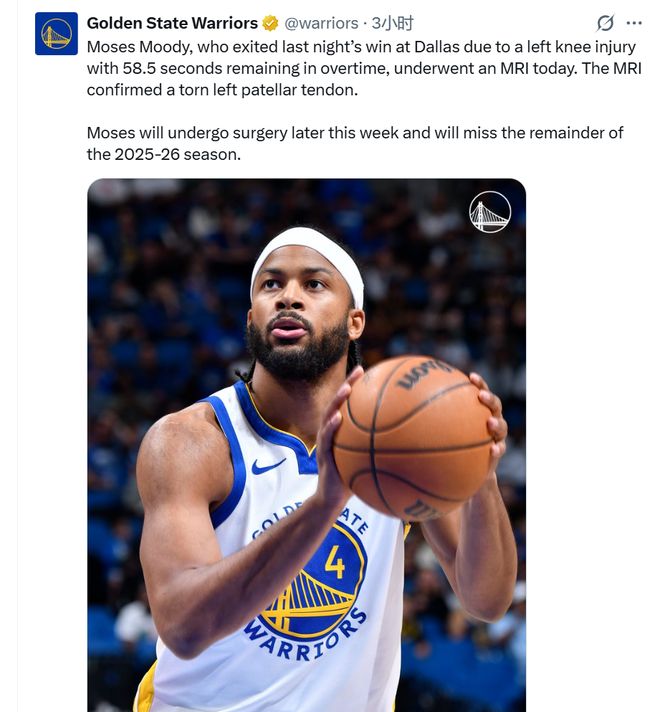Open the Golden State Warriors account name
660x712 pixels.
point(172,22)
